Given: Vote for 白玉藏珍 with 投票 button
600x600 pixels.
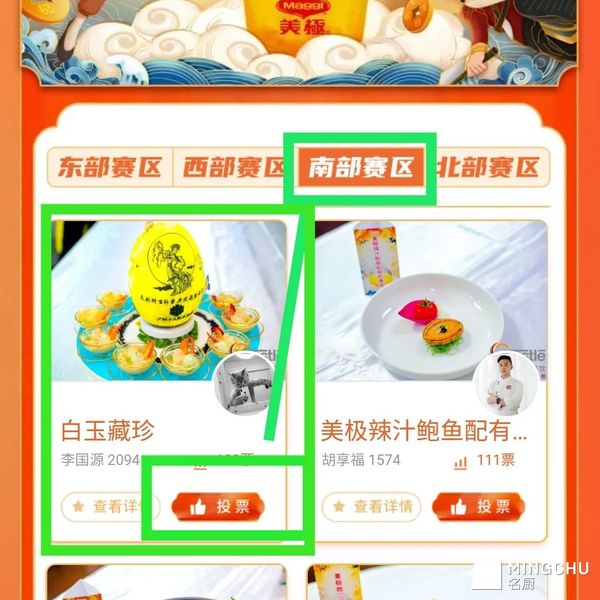Looking at the screenshot, I should [x=220, y=507].
